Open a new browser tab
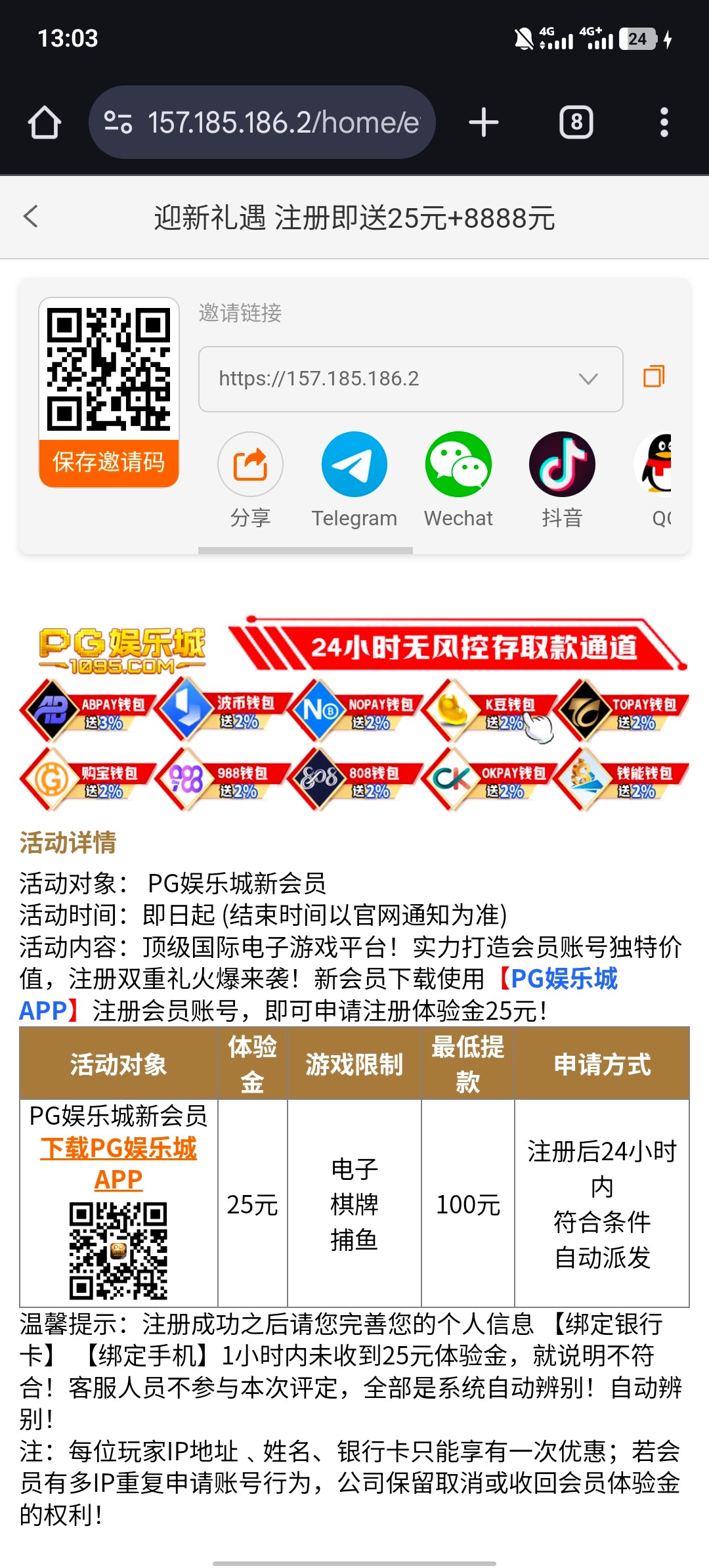 click(x=484, y=122)
